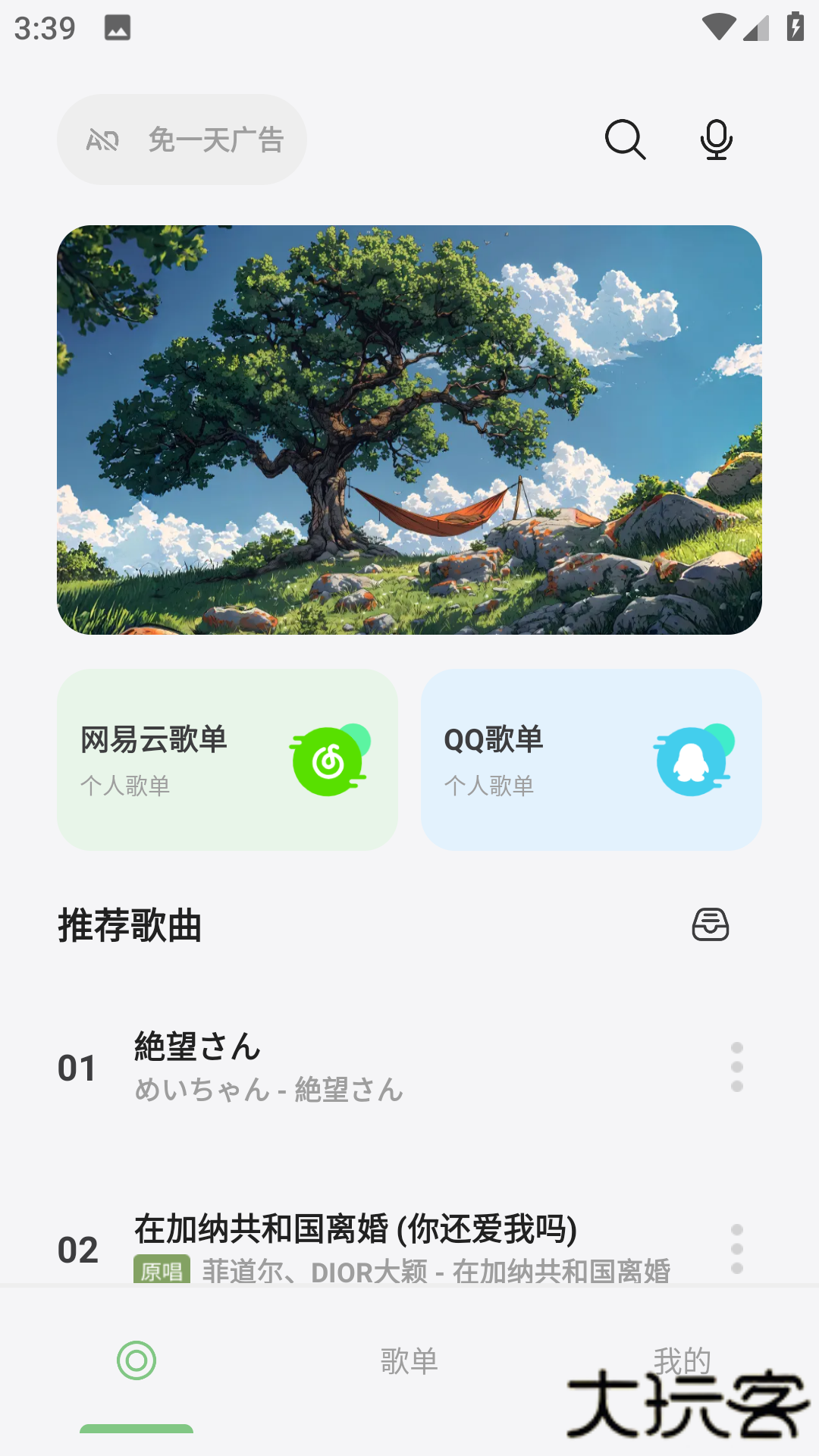Tap the search magnifier icon
819x1456 pixels.
click(x=626, y=140)
